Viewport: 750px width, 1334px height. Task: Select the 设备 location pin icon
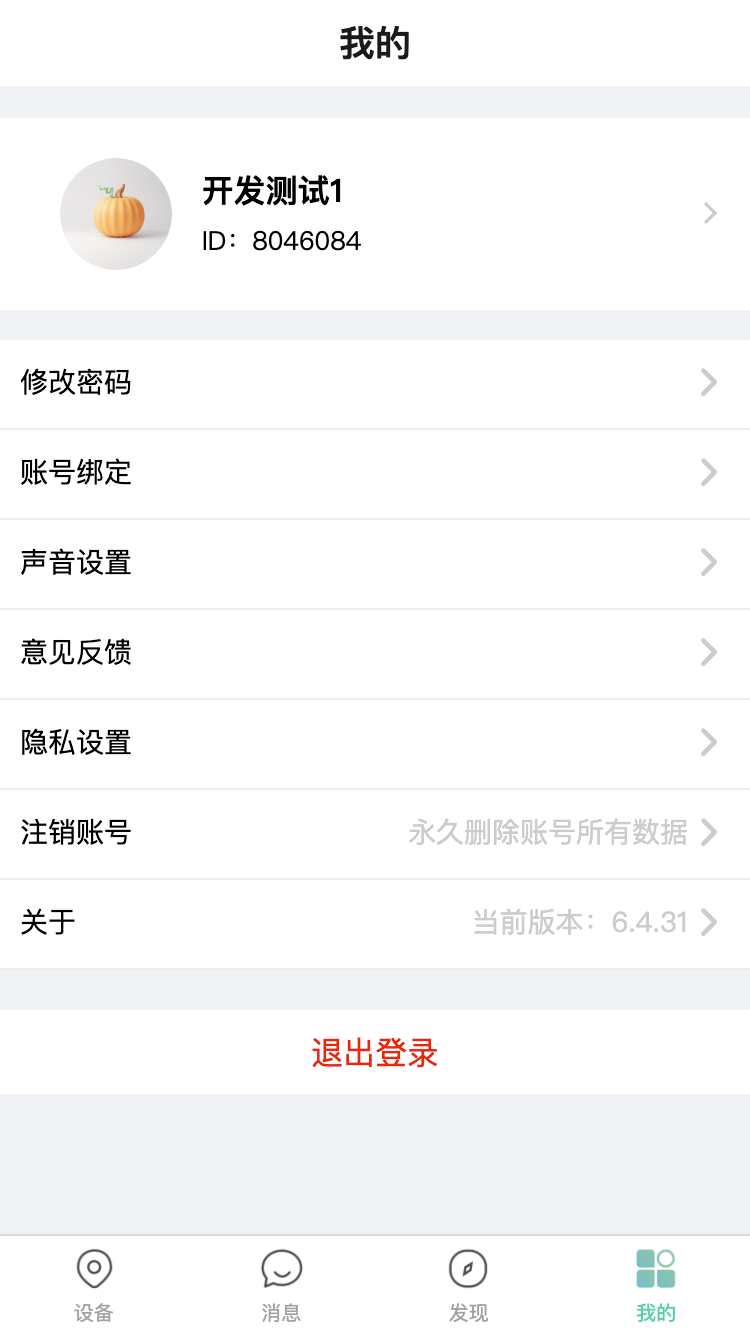point(93,1267)
